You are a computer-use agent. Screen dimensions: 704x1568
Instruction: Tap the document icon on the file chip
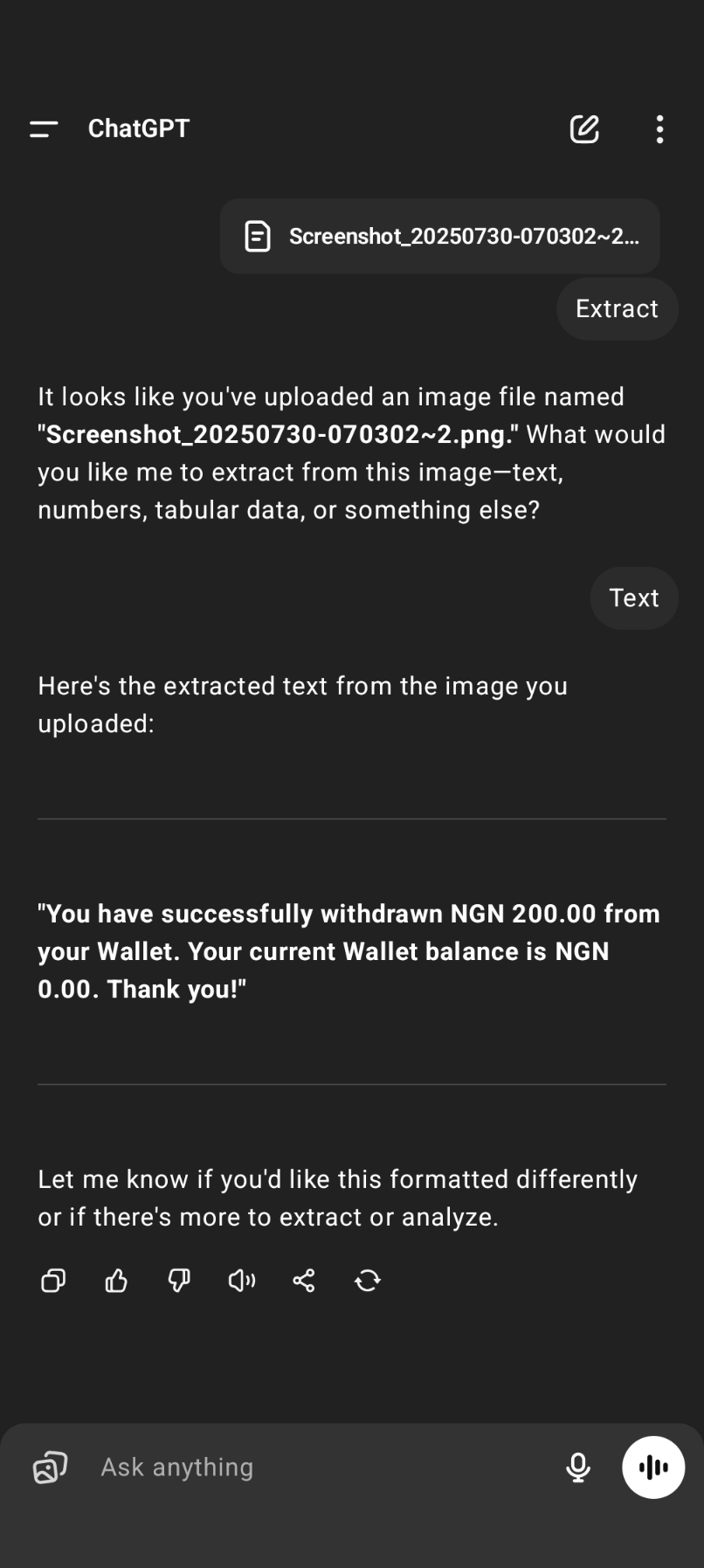tap(256, 236)
